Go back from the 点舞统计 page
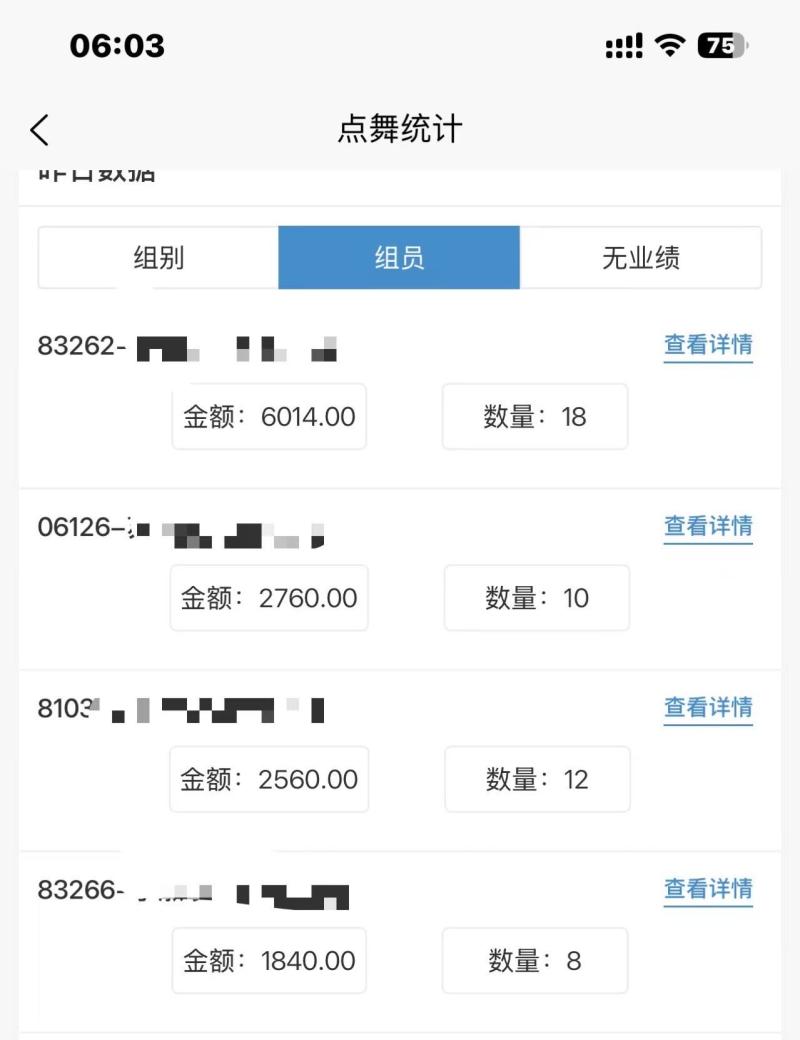The width and height of the screenshot is (800, 1040). click(40, 130)
